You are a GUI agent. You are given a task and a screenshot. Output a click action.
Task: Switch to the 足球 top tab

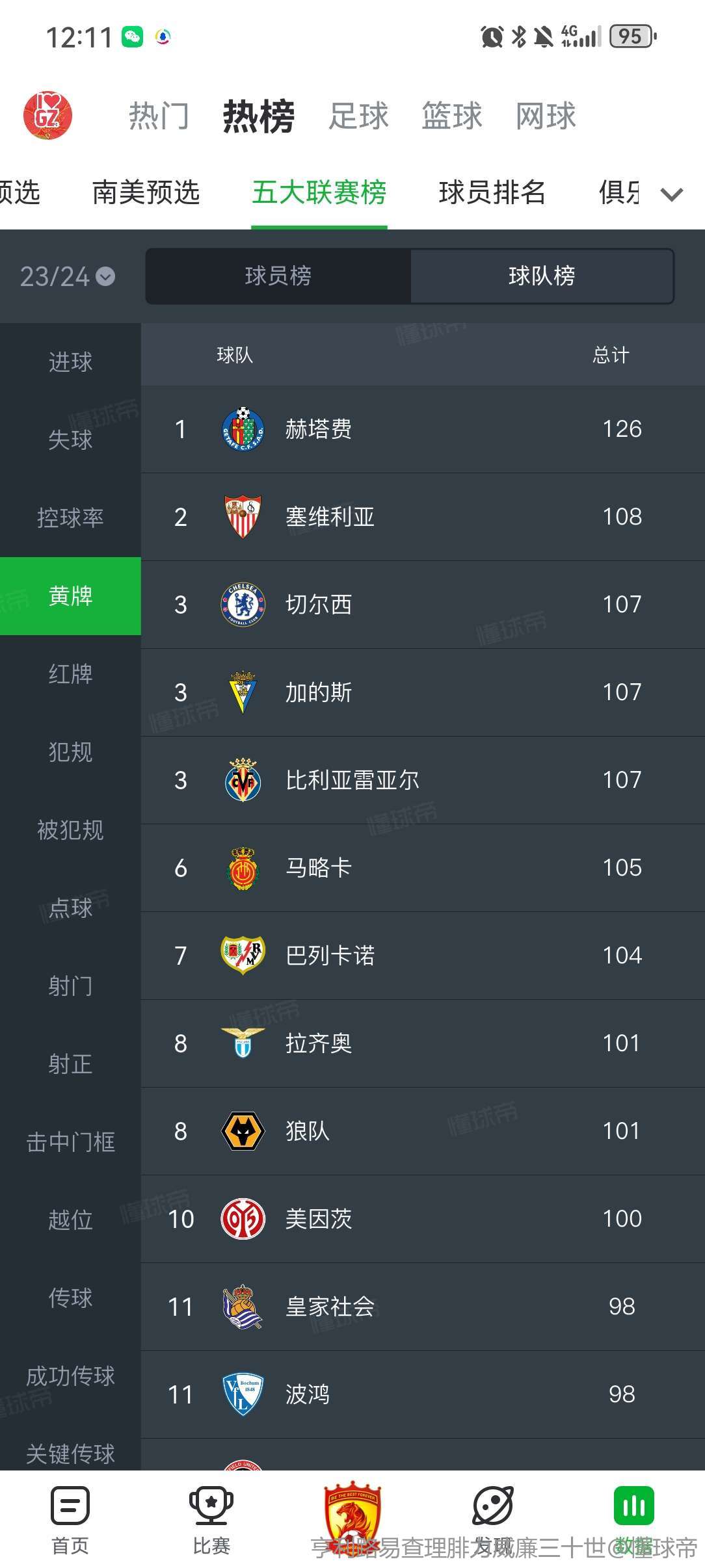tap(358, 116)
